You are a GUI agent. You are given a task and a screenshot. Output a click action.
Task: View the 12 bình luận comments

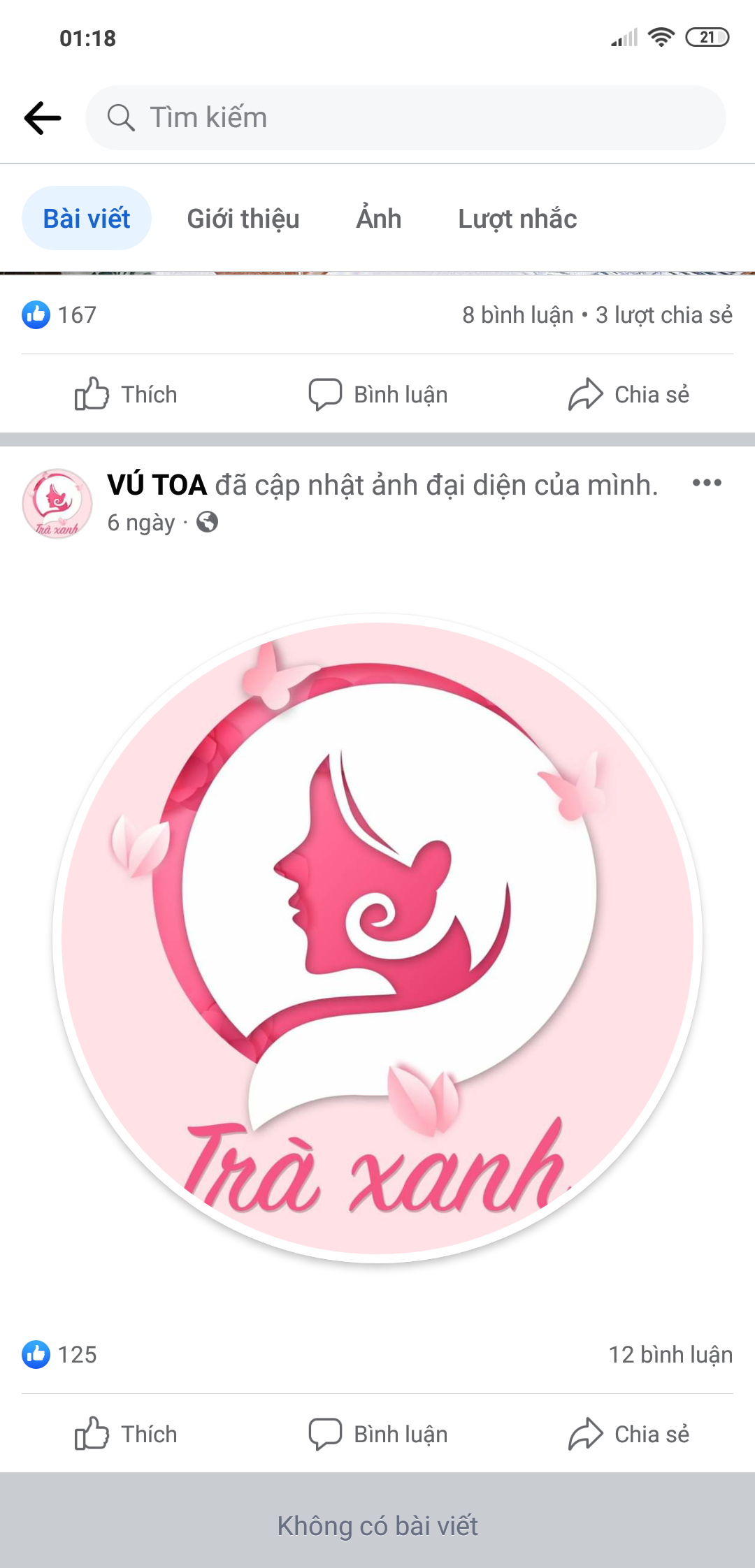670,1355
